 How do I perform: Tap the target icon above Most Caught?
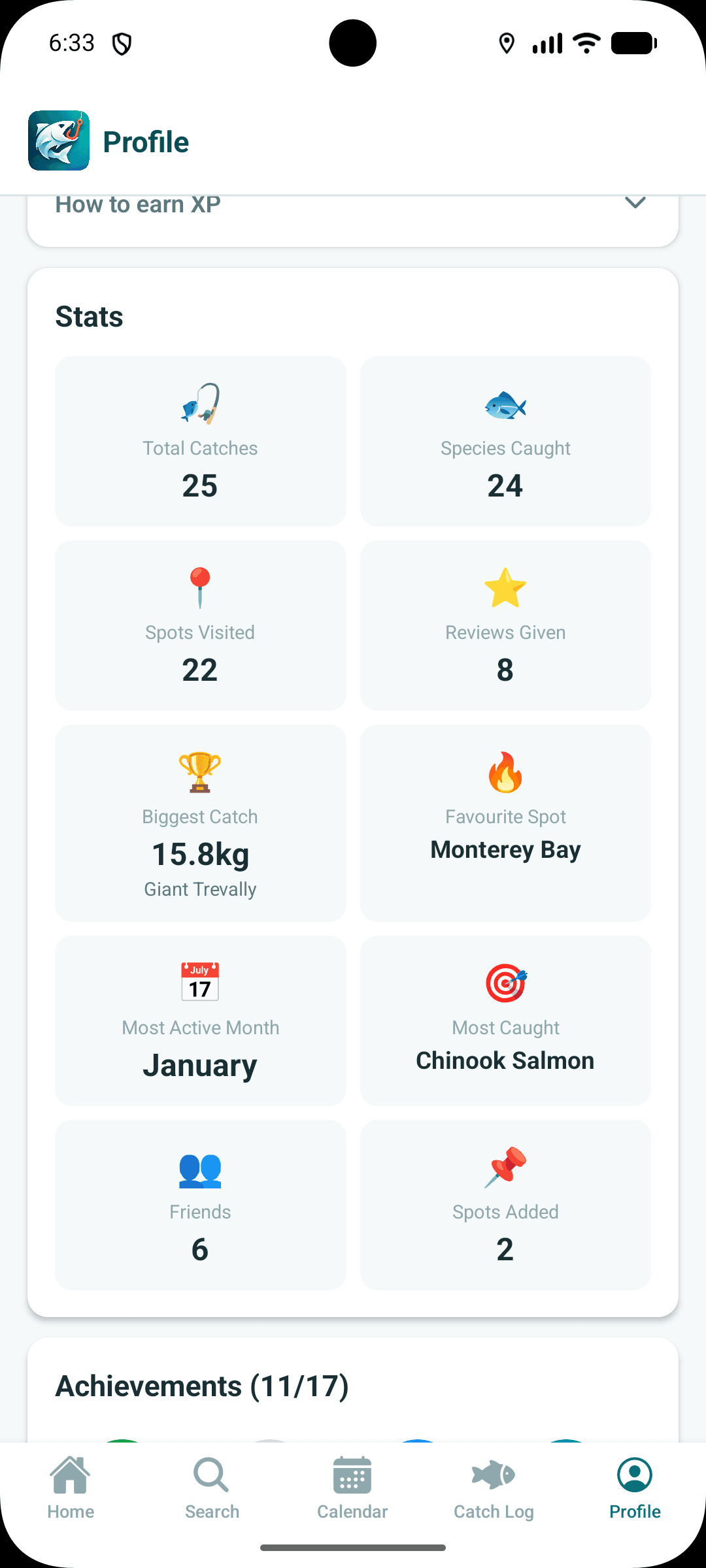tap(505, 983)
